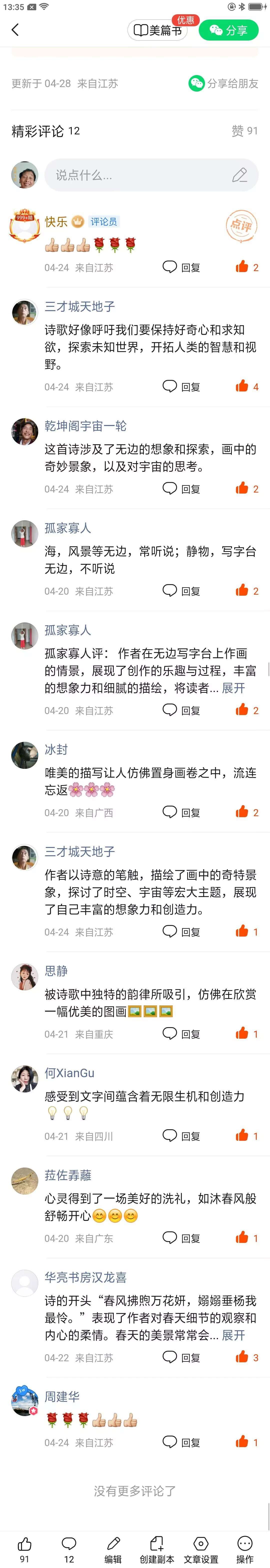Expand 华亮书房汉龙喜's comment
This screenshot has width=270, height=1568.
(x=233, y=1335)
